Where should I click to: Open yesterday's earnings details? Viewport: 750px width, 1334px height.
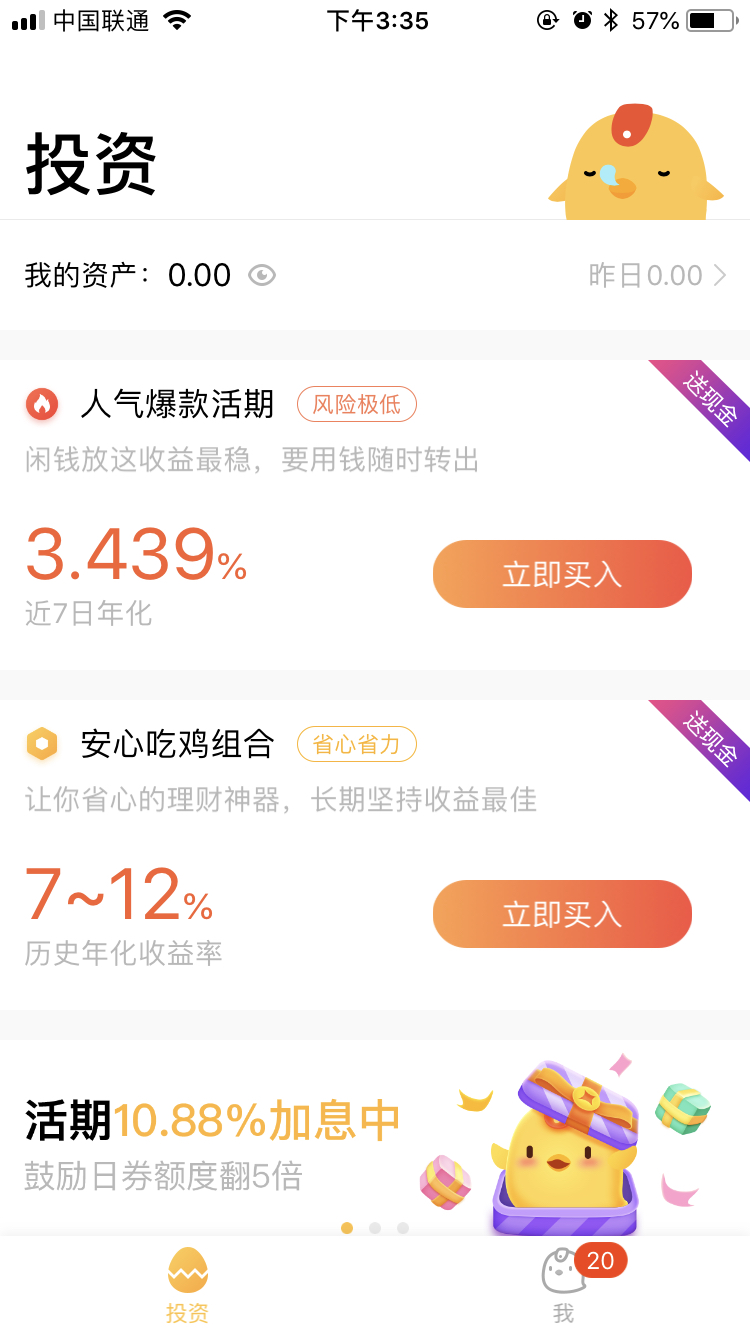click(x=657, y=275)
